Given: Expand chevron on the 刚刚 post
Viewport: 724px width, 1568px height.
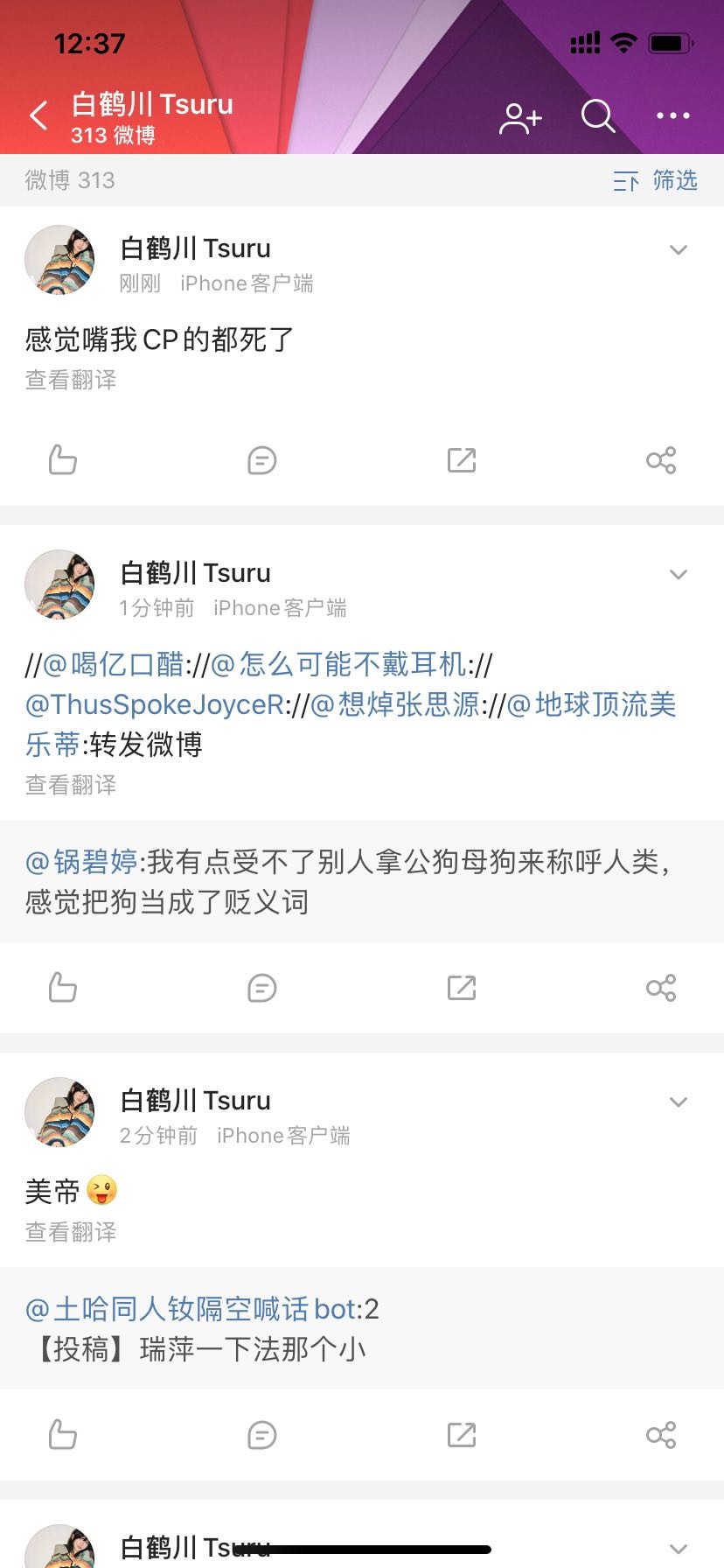Looking at the screenshot, I should [678, 250].
